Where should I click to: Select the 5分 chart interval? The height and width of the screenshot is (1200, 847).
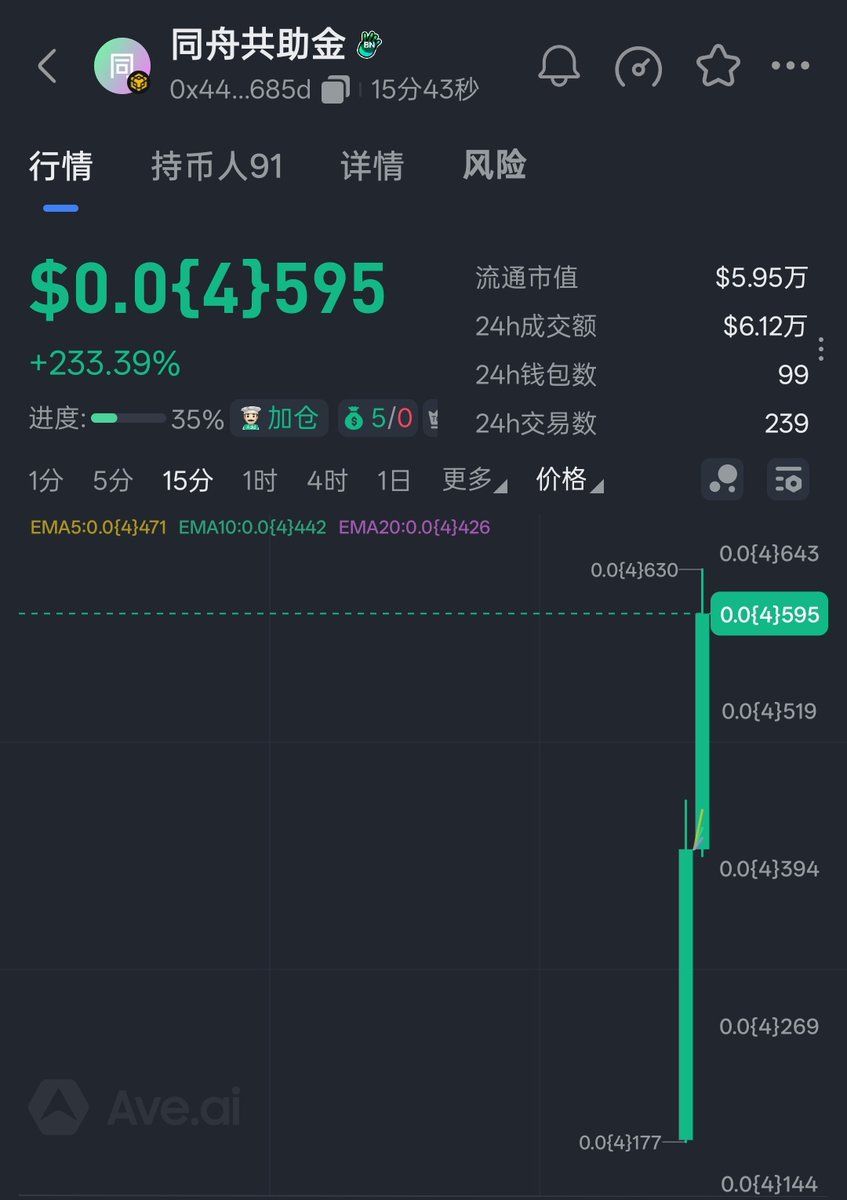point(112,481)
